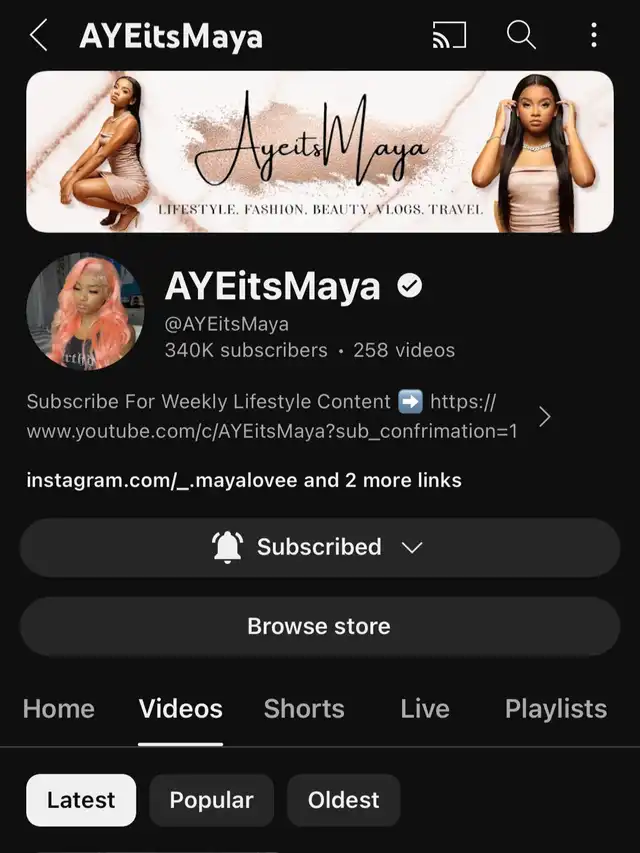
Task: Sort videos by Latest
Action: pyautogui.click(x=81, y=800)
